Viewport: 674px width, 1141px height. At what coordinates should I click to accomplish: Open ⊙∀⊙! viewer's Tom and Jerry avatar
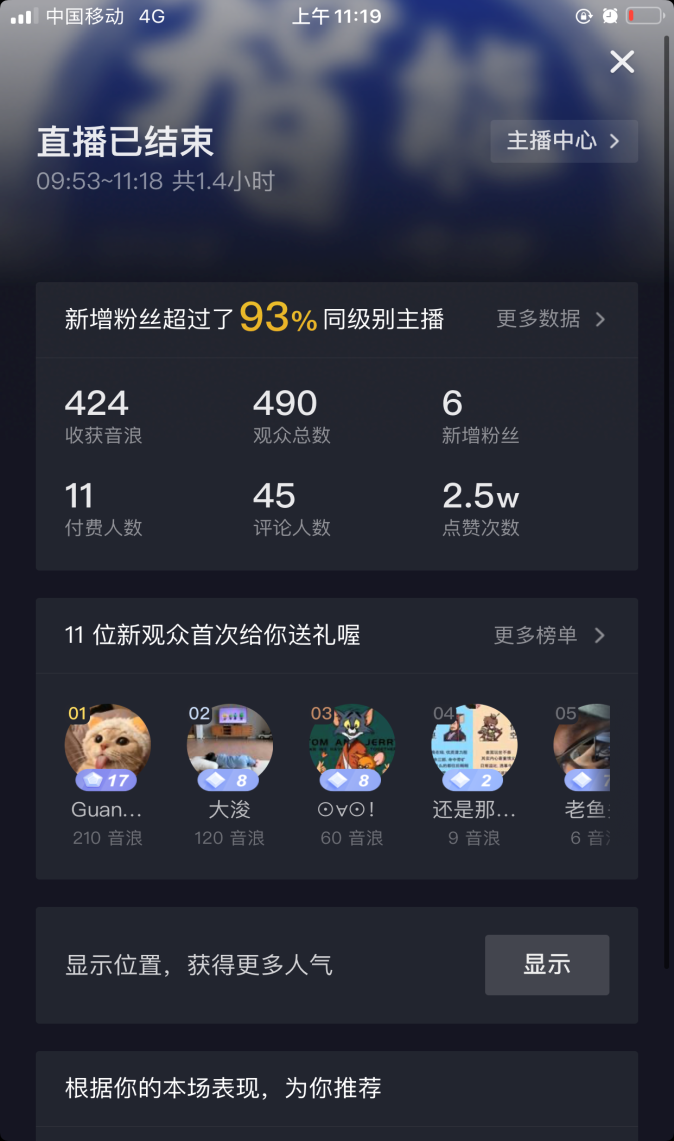(x=352, y=745)
